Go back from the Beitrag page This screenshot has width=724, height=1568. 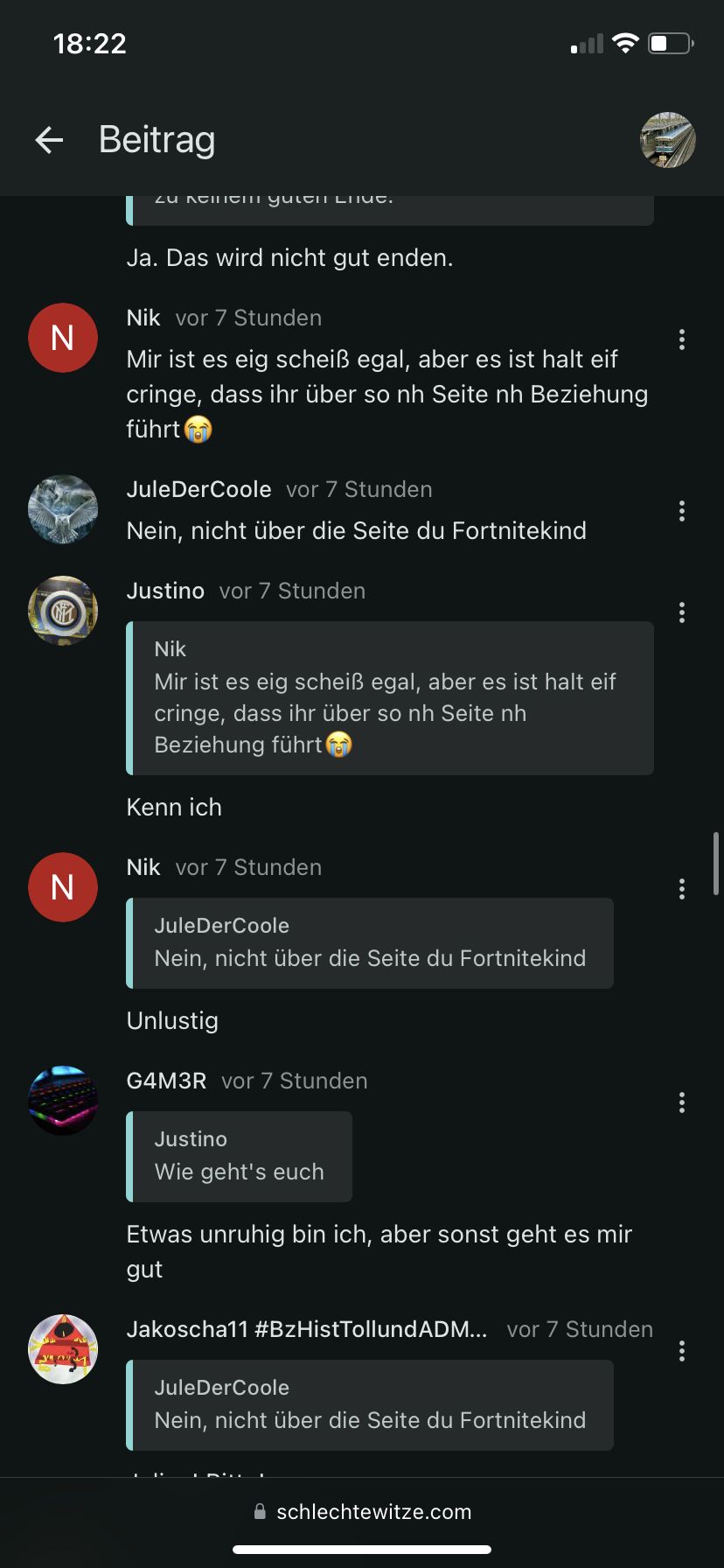click(x=50, y=140)
